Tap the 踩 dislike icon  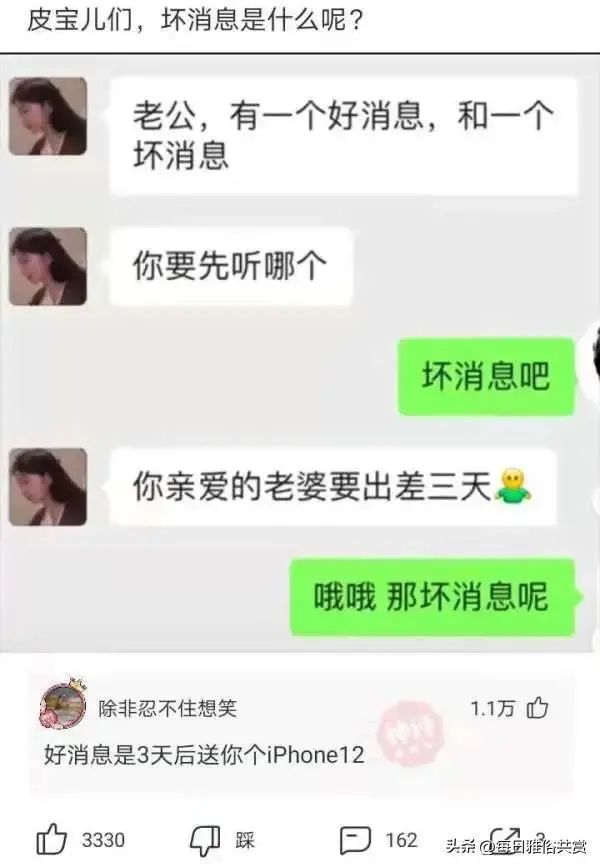tap(205, 838)
